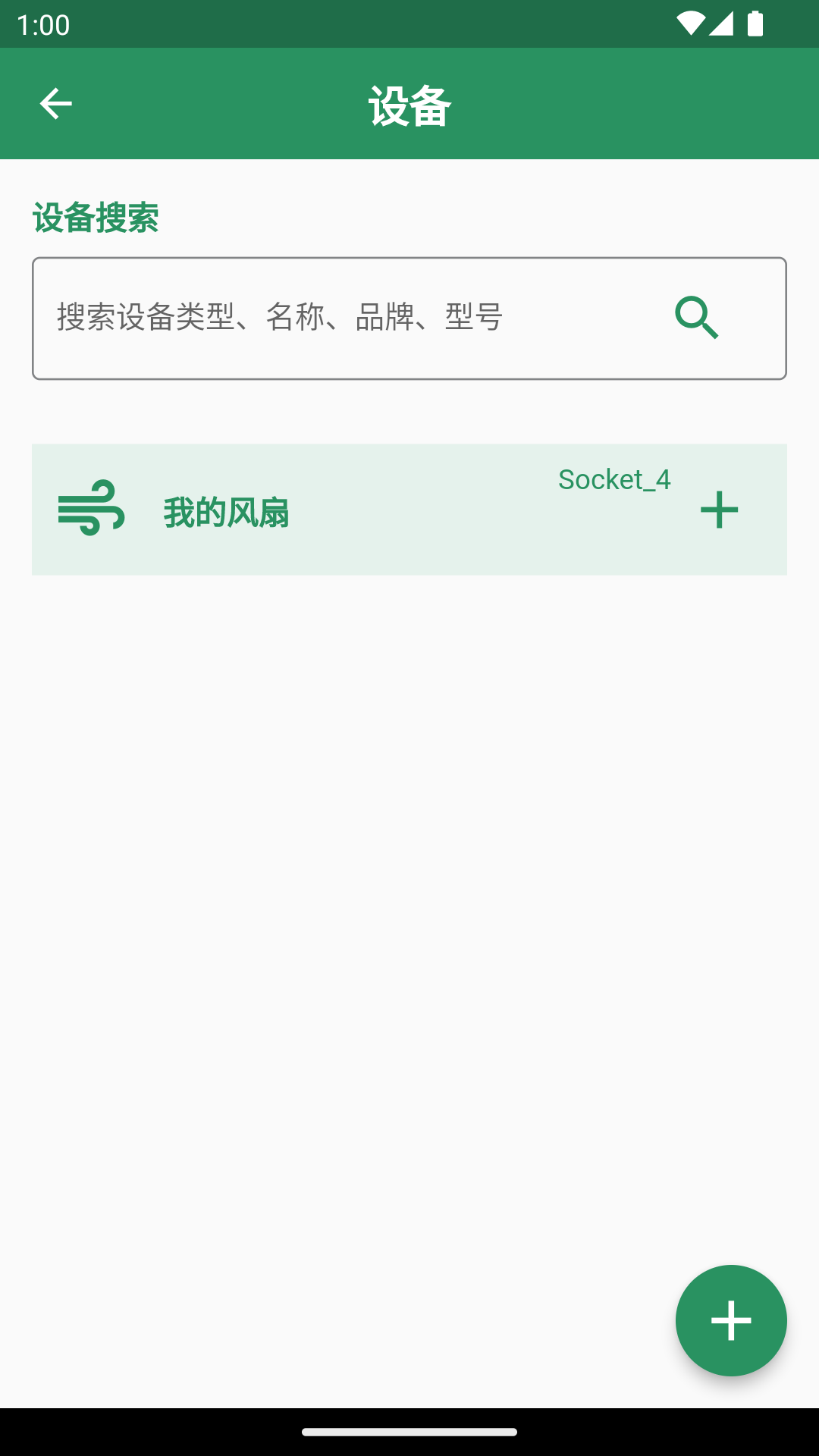Open the 我的风扇 device row
This screenshot has width=819, height=1456.
(303, 511)
